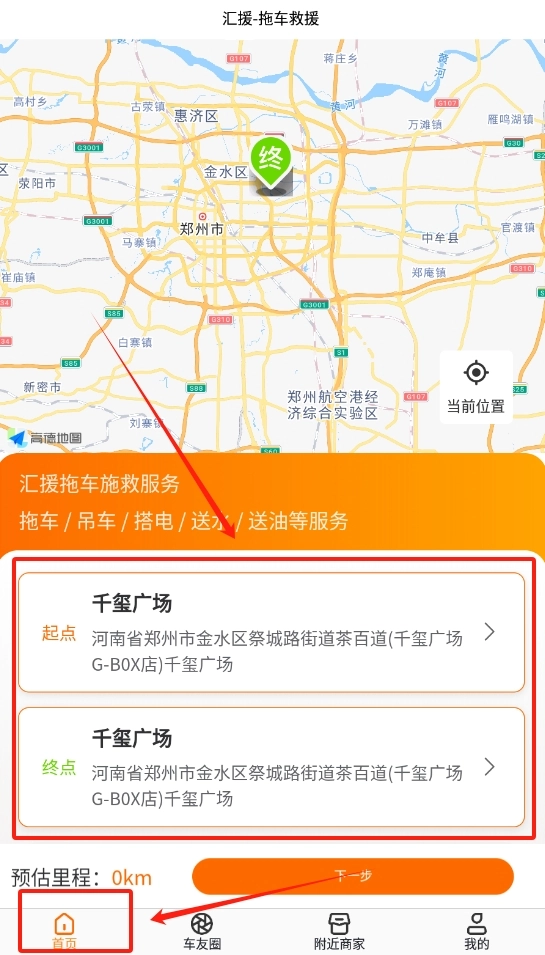
Task: Tap the green 终 destination marker
Action: tap(272, 162)
